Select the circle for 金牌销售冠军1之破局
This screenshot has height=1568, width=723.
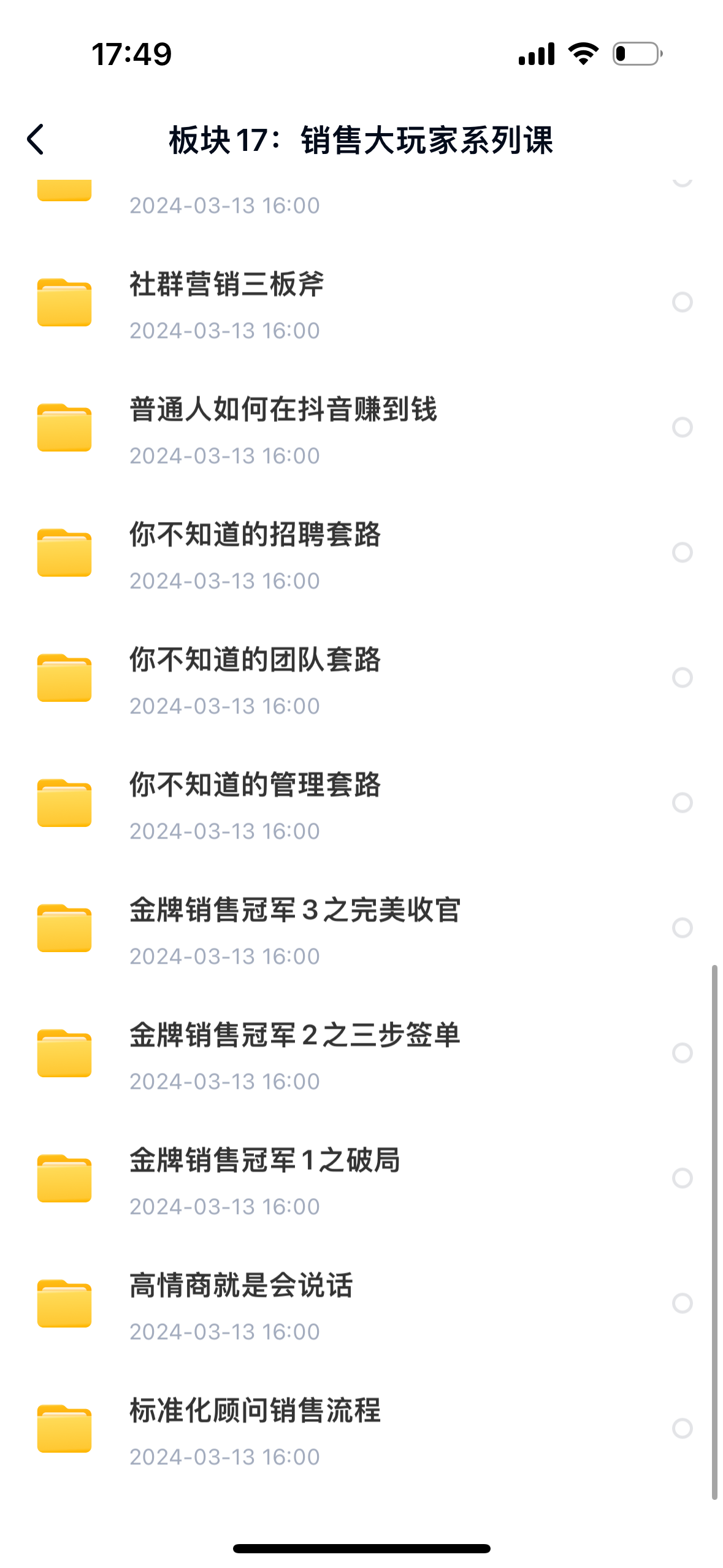682,1178
